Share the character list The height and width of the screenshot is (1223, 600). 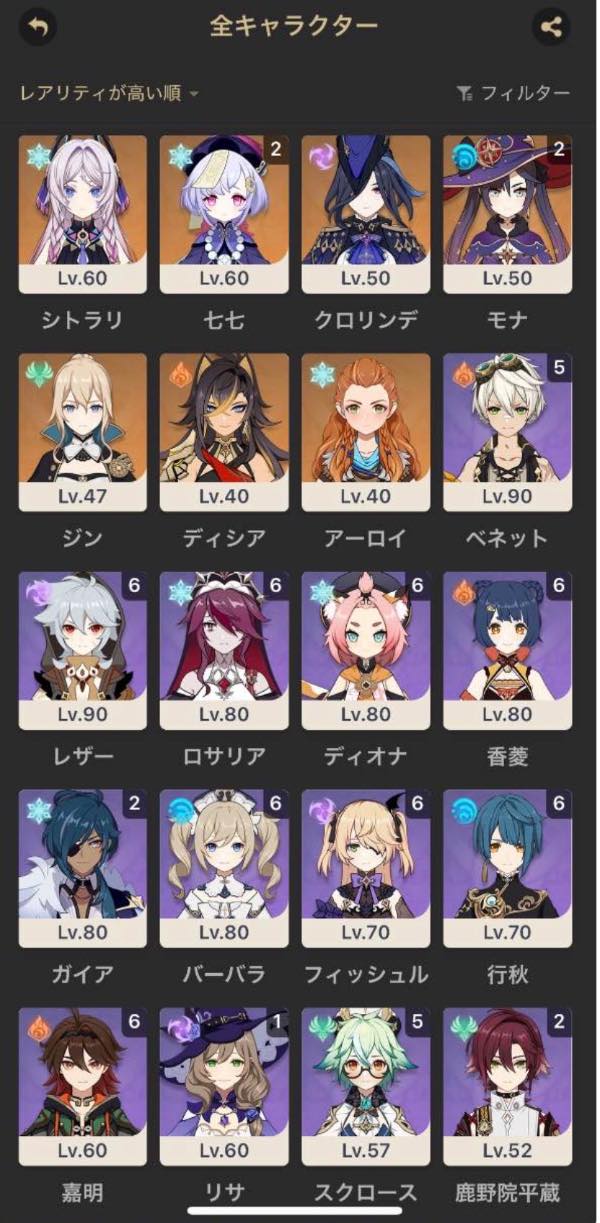(x=551, y=27)
